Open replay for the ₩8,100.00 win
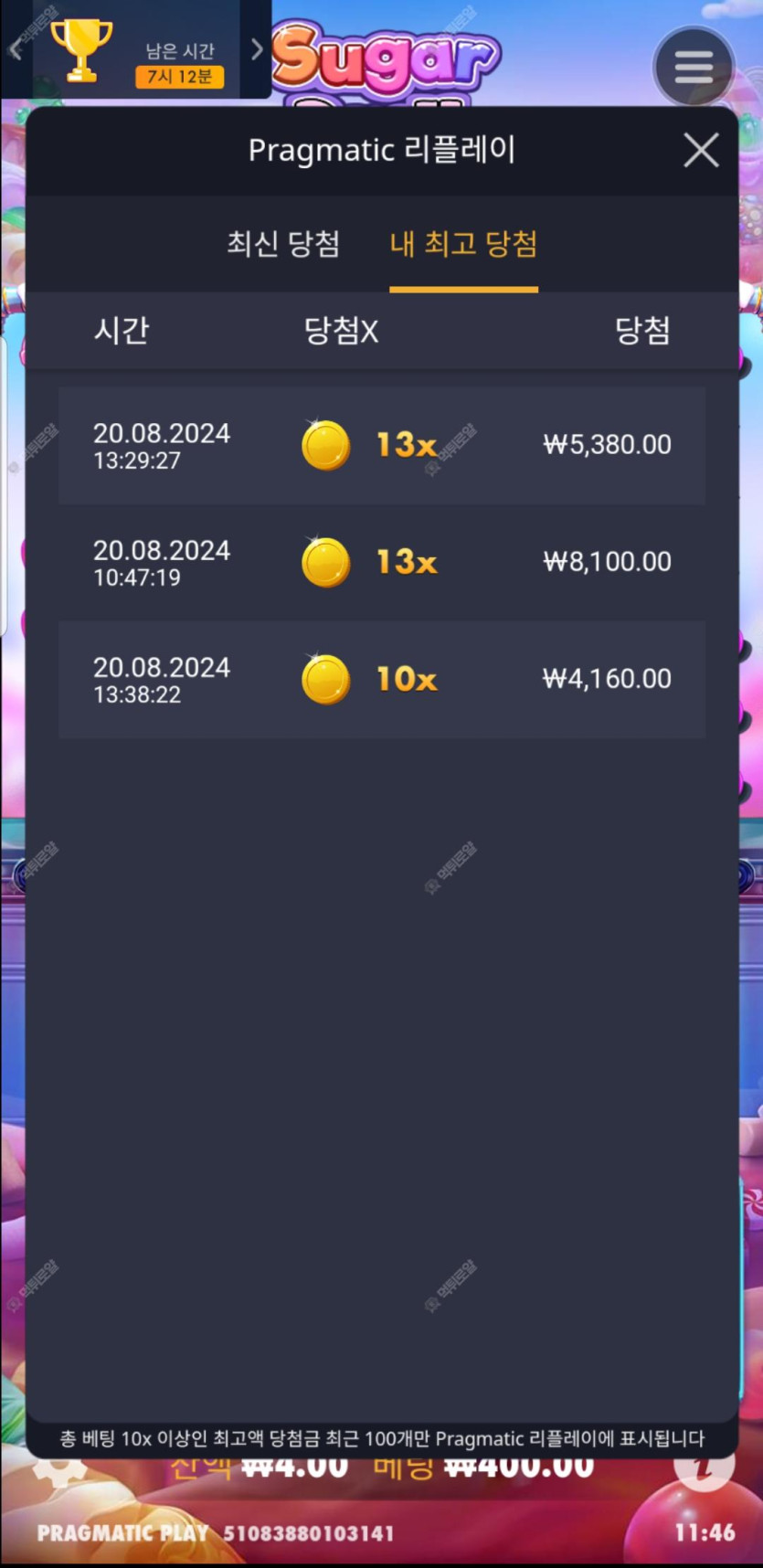 tap(381, 562)
